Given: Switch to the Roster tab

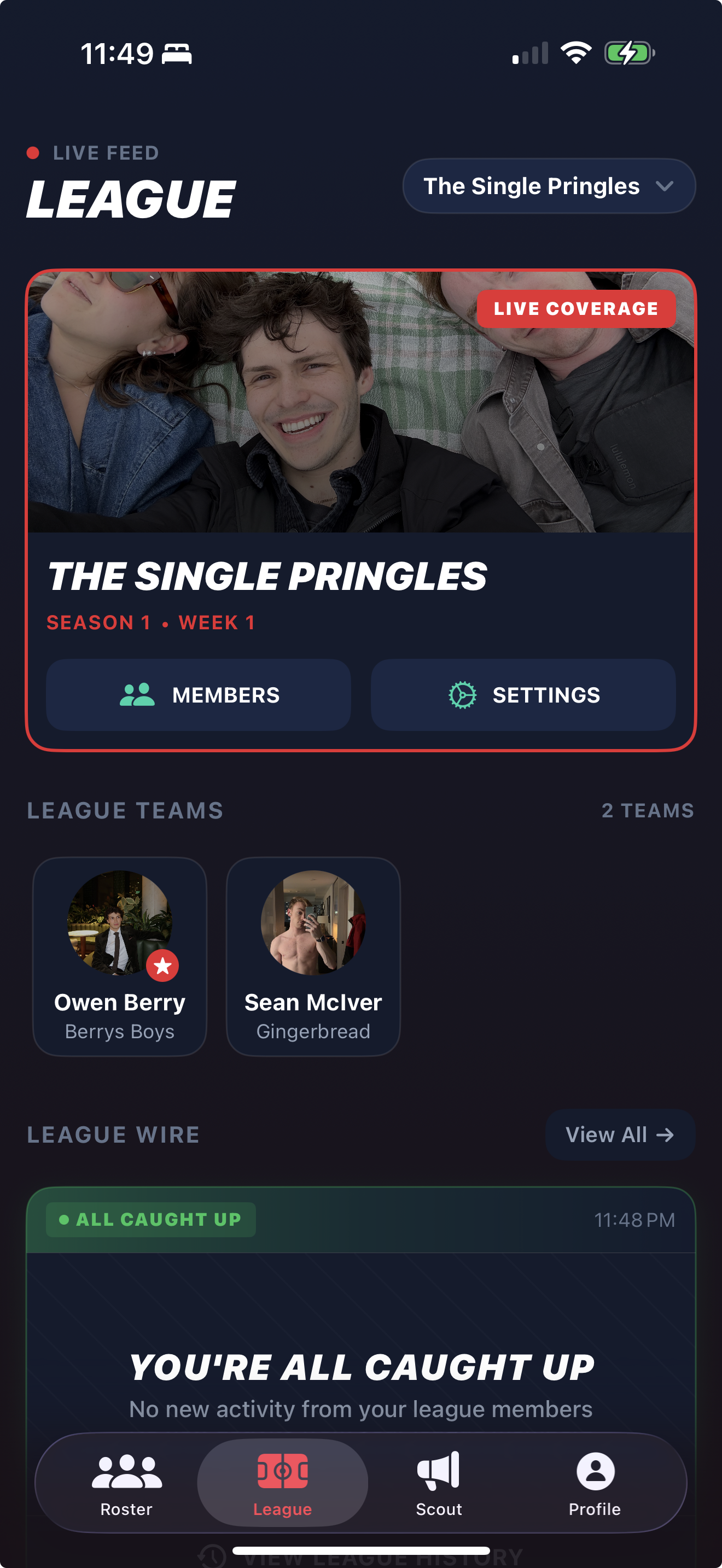Looking at the screenshot, I should click(x=127, y=1484).
